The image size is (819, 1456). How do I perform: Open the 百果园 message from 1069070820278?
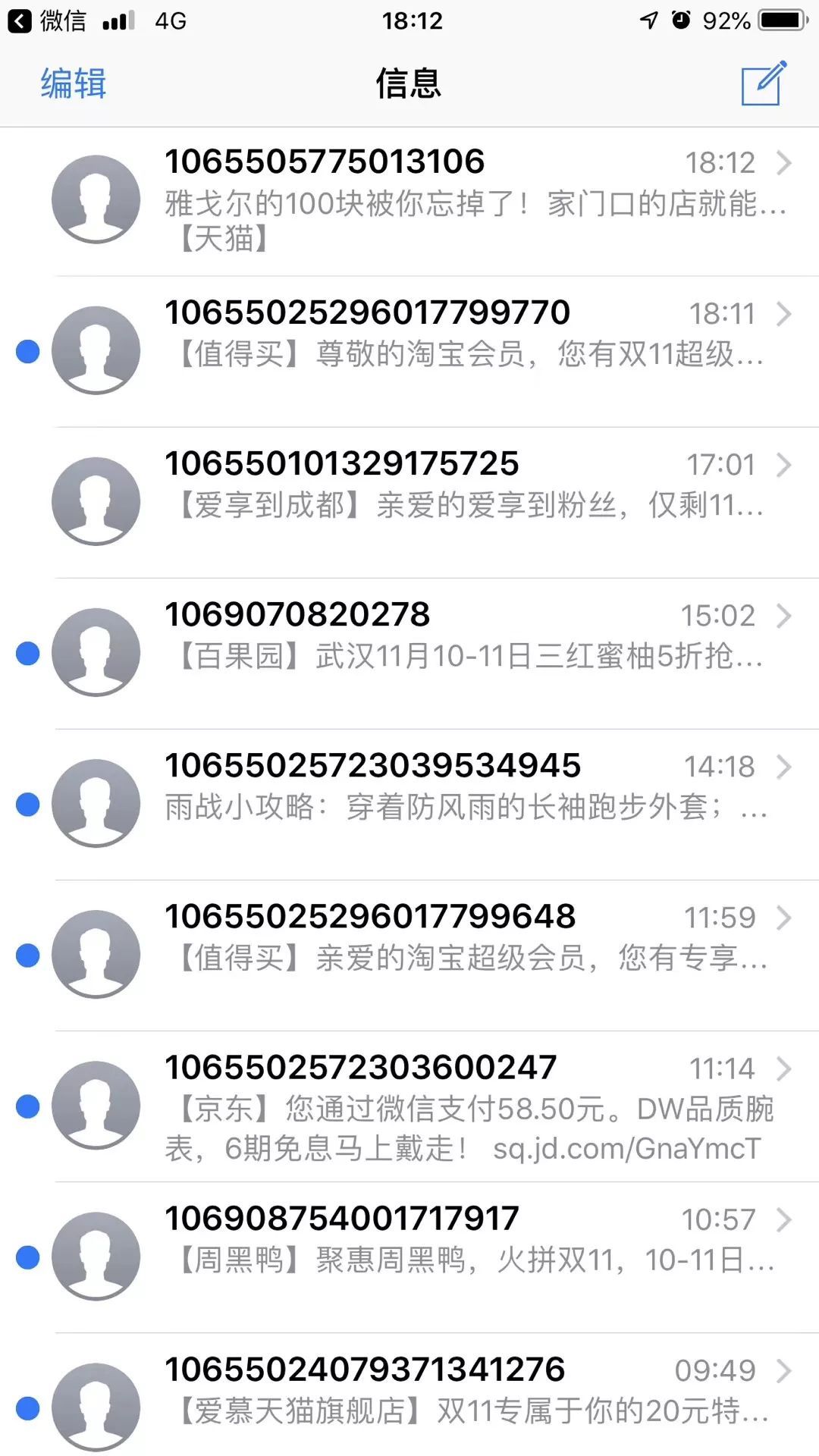[x=409, y=653]
